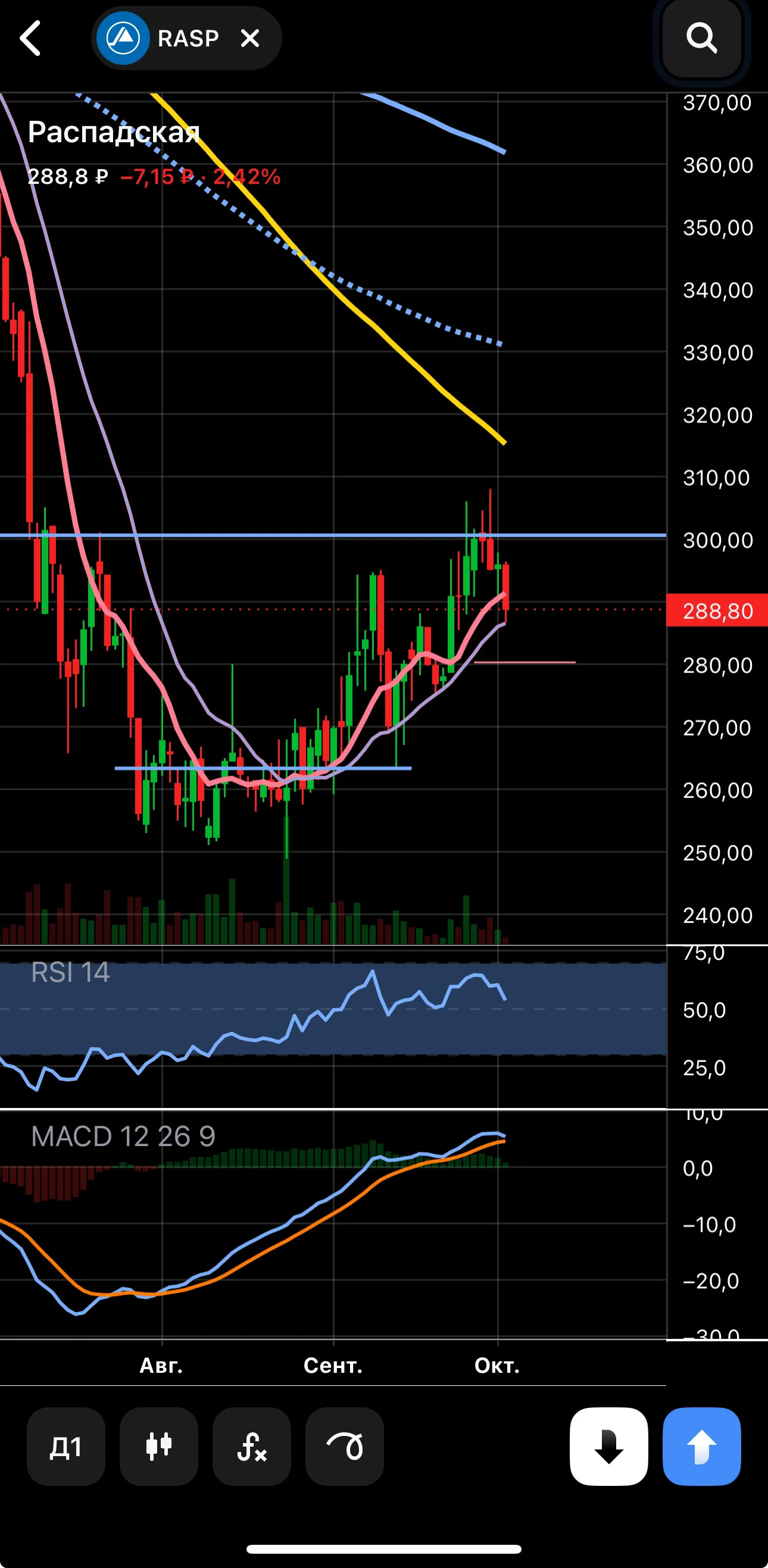Remove the RASP ticker chip

(249, 38)
